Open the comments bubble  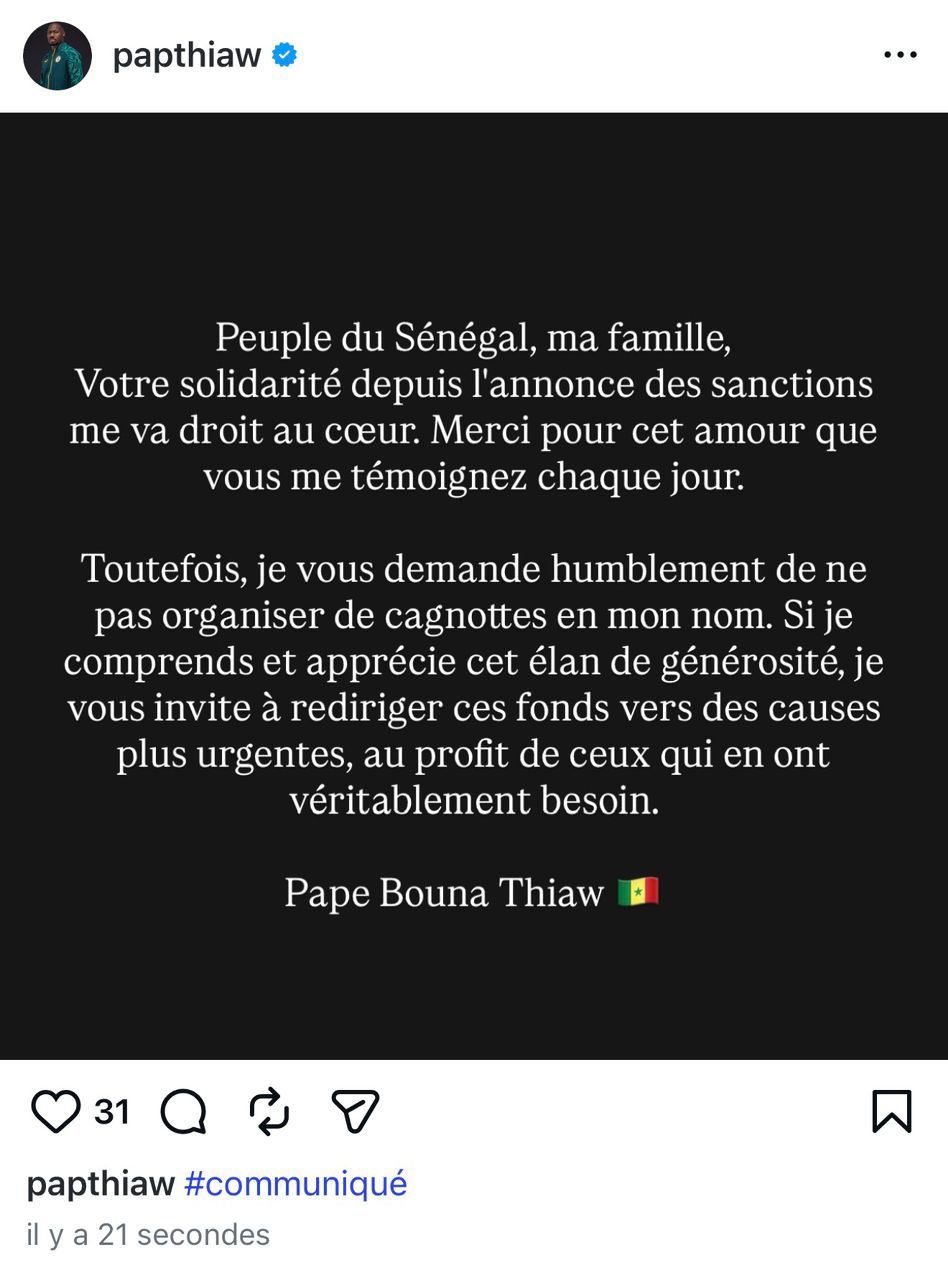point(183,1111)
